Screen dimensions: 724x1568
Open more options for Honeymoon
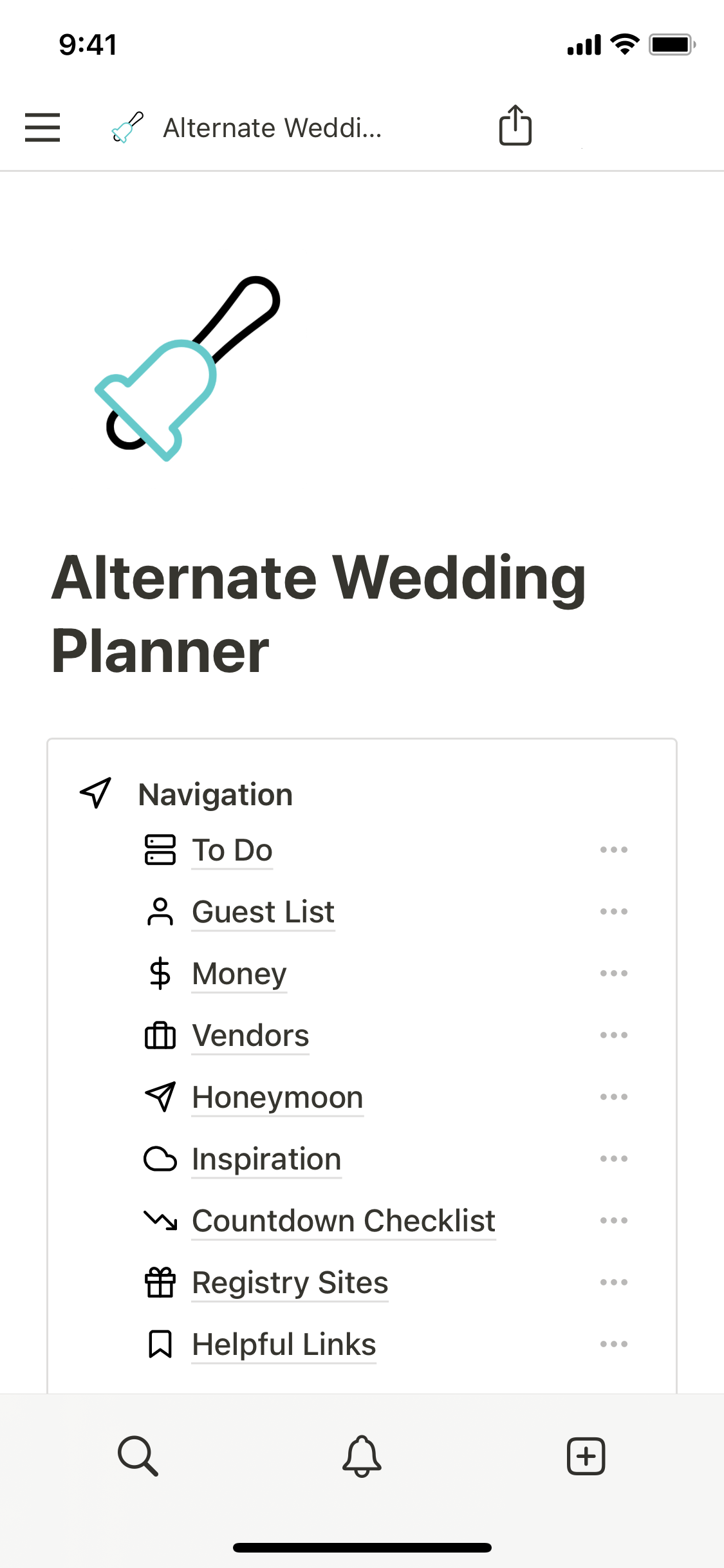[x=613, y=1097]
